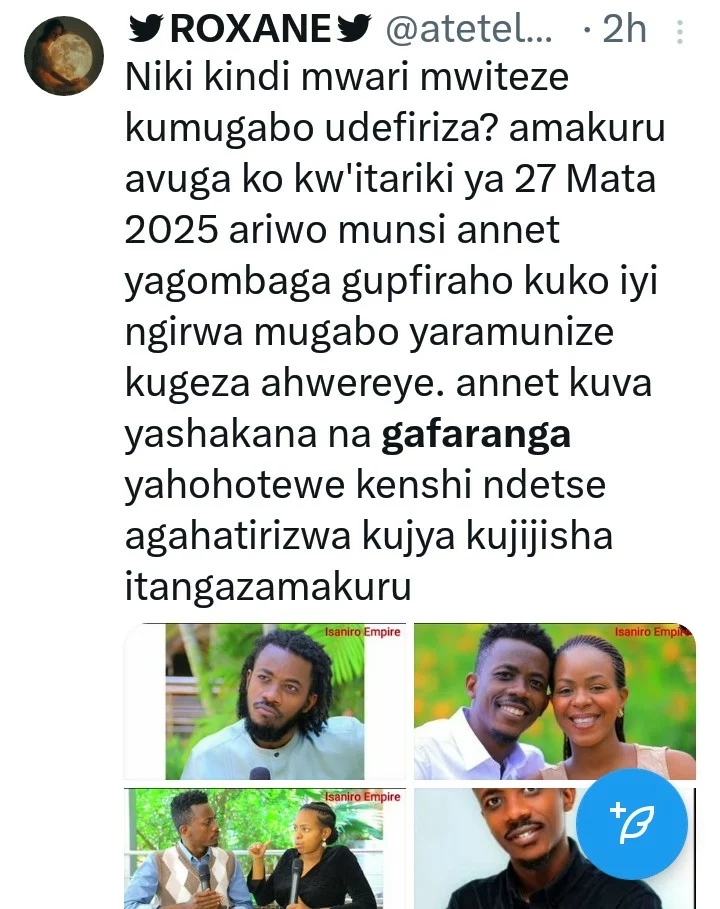Open ROXANE's profile picture
The width and height of the screenshot is (720, 909).
click(x=64, y=56)
